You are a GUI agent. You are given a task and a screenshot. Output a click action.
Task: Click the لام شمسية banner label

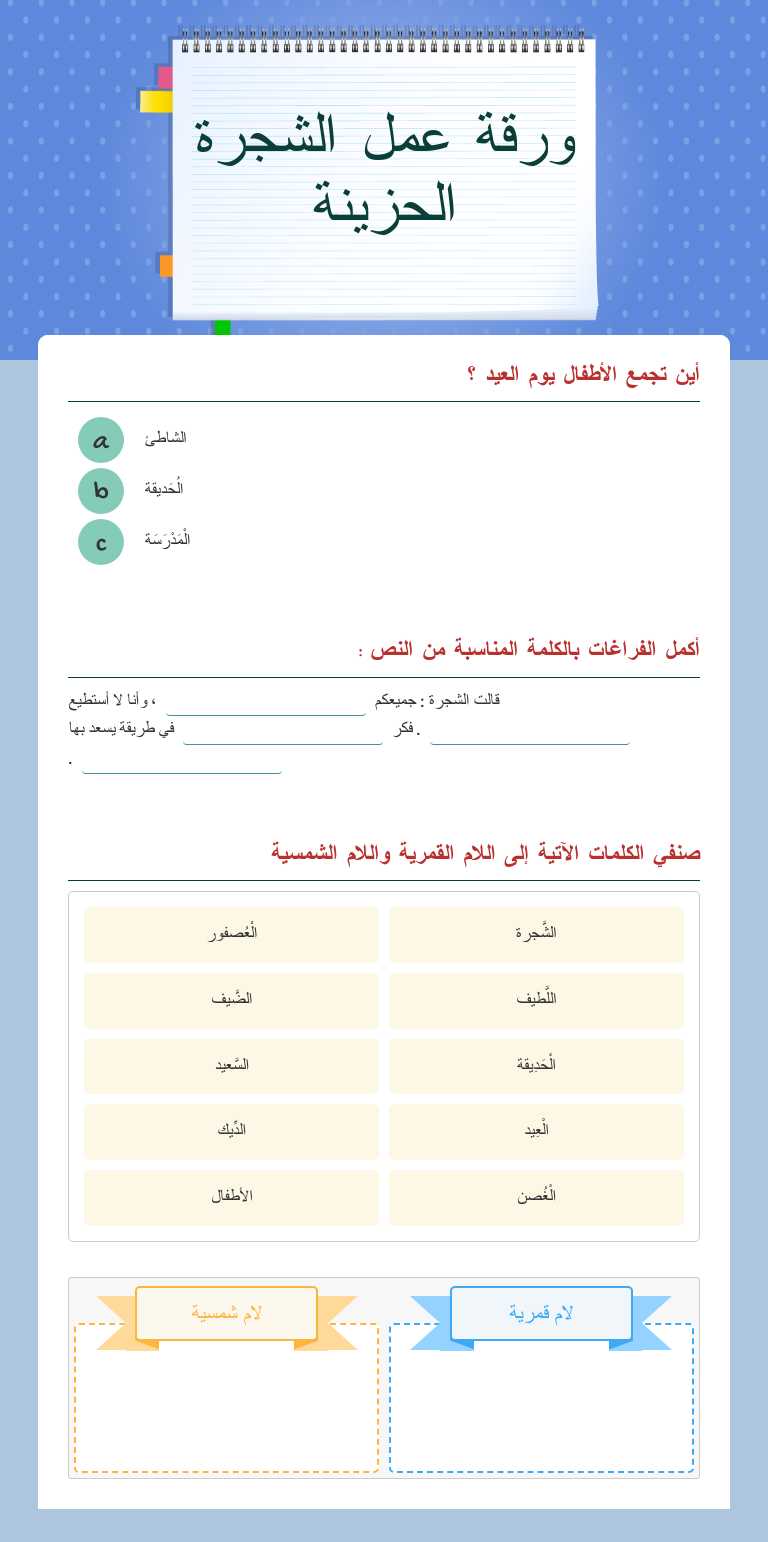pyautogui.click(x=226, y=1313)
